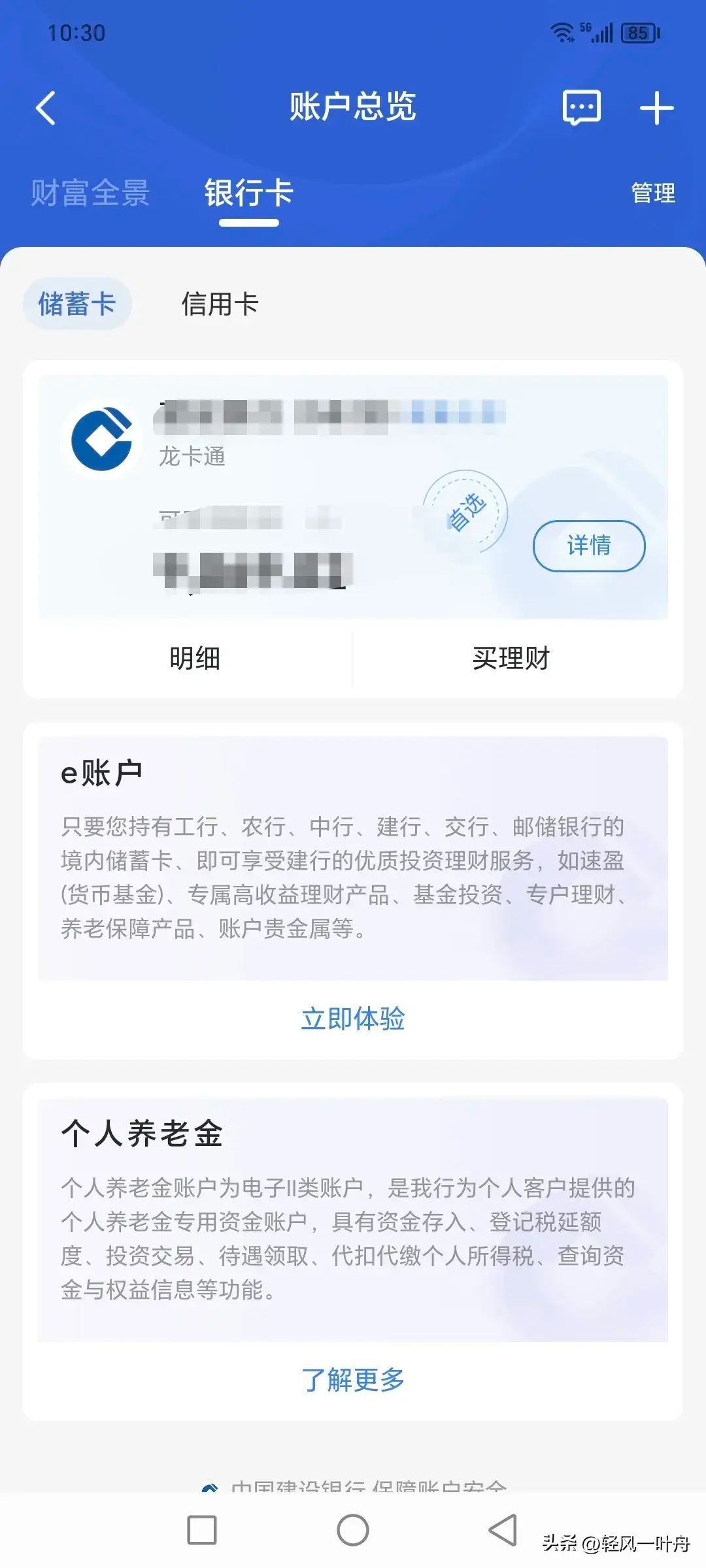Open 管理 to manage cards

click(x=652, y=193)
